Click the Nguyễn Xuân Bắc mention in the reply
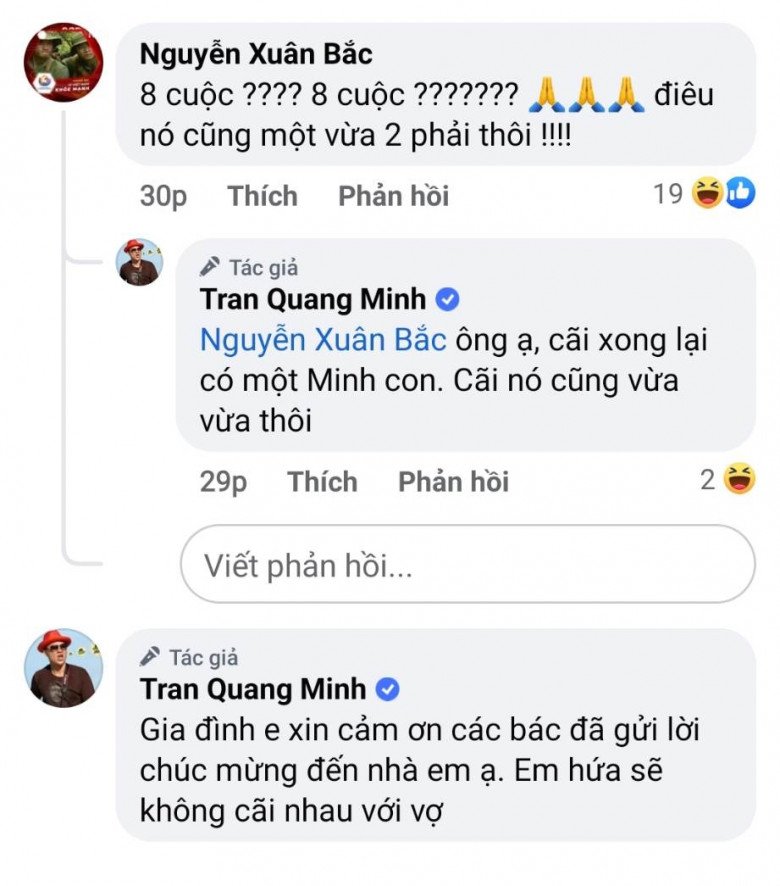780x886 pixels. coord(320,340)
